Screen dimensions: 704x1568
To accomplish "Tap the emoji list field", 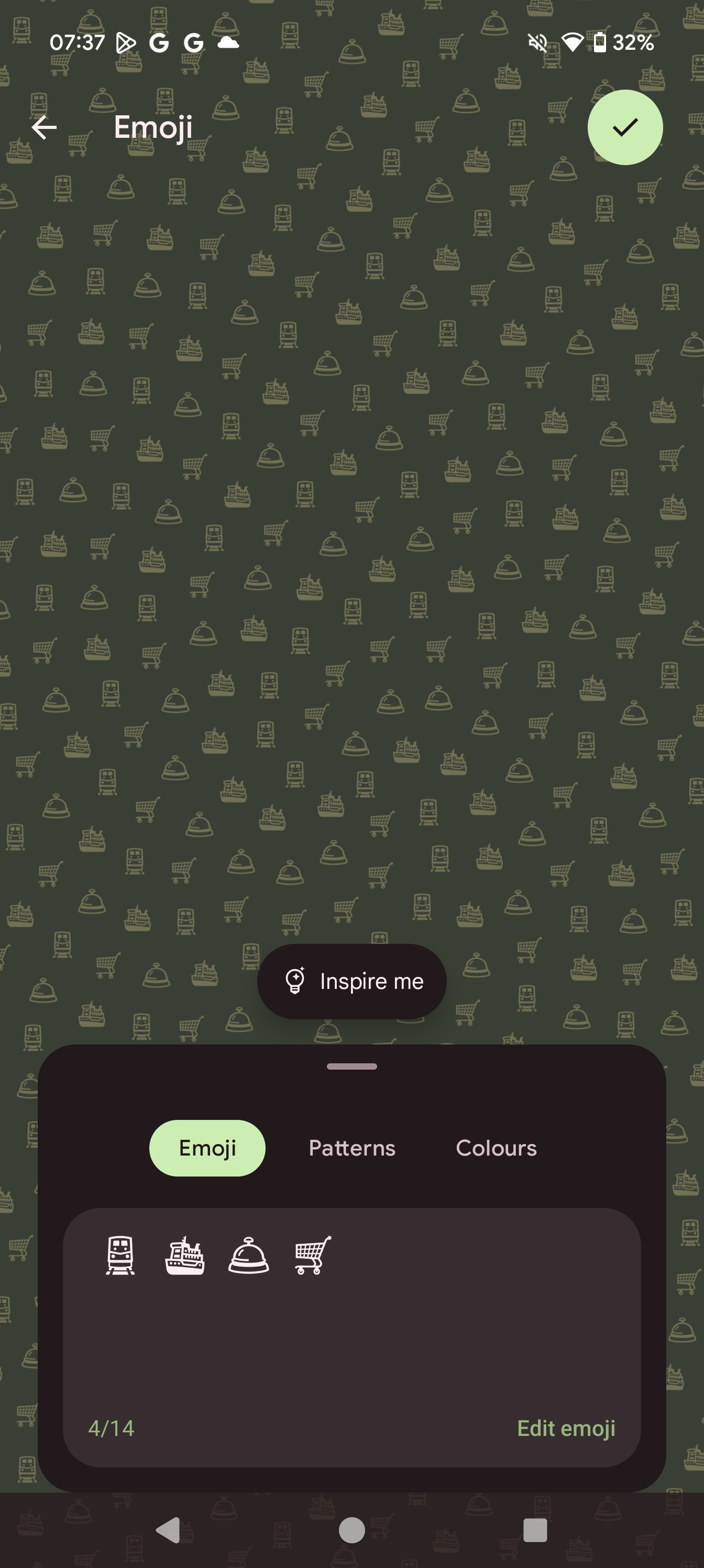I will (351, 1337).
